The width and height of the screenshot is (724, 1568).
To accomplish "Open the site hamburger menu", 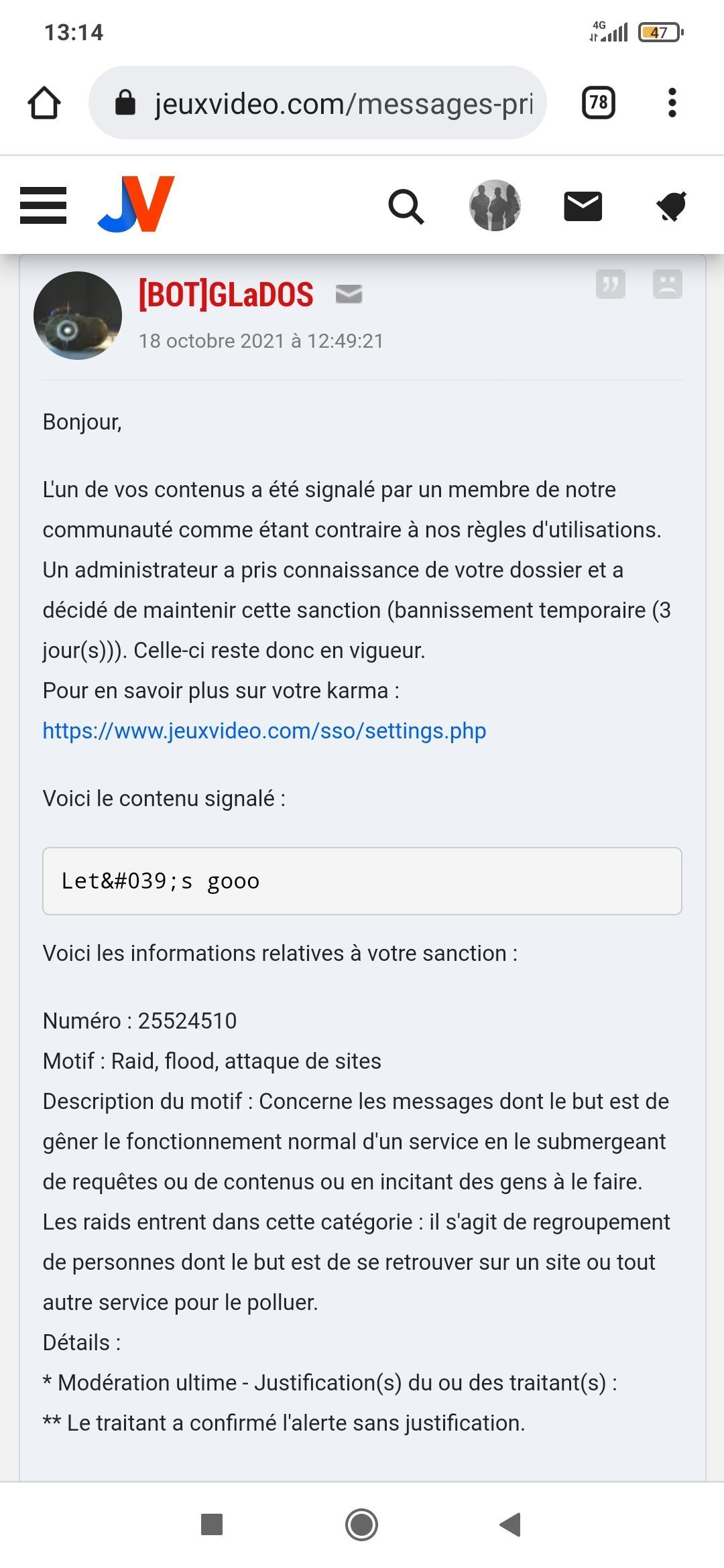I will coord(44,205).
